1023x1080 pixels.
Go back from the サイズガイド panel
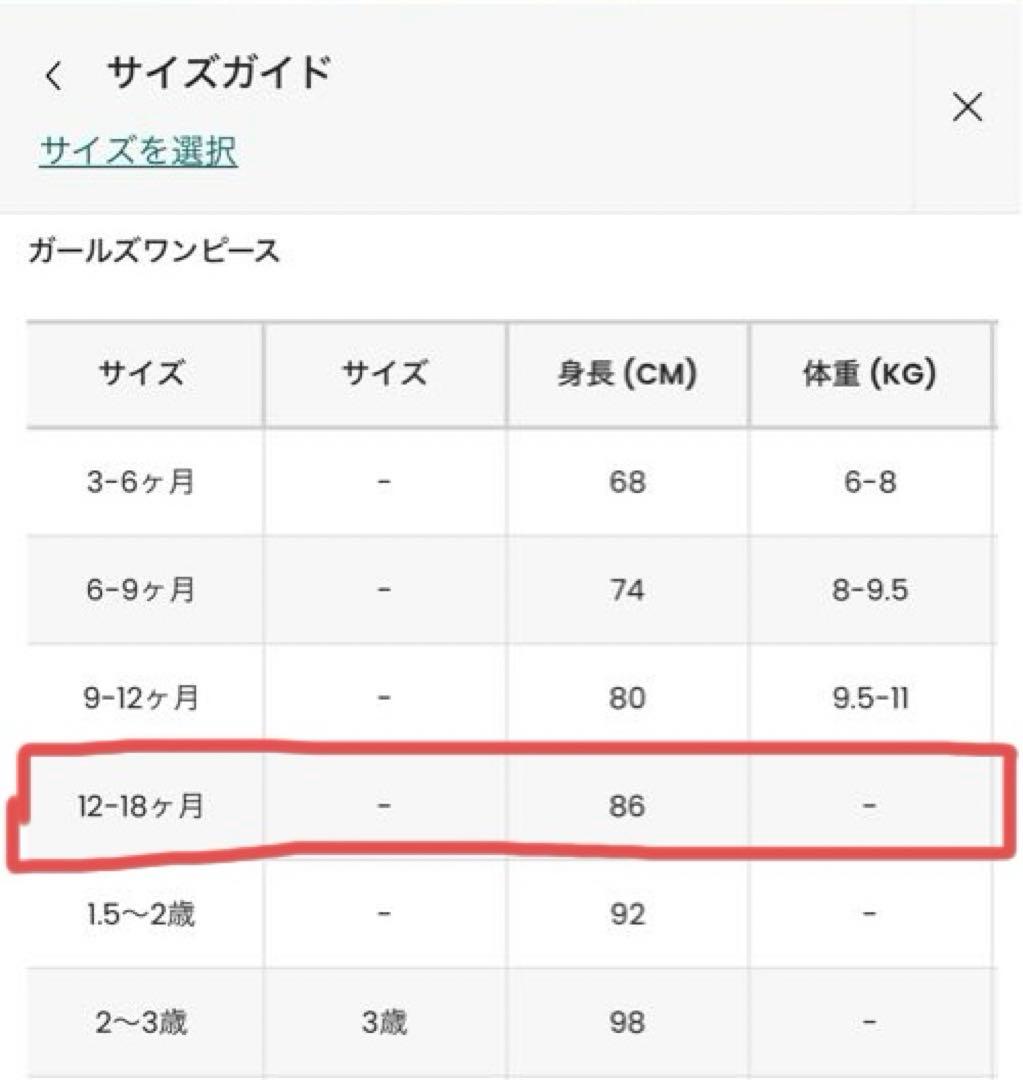tap(54, 74)
